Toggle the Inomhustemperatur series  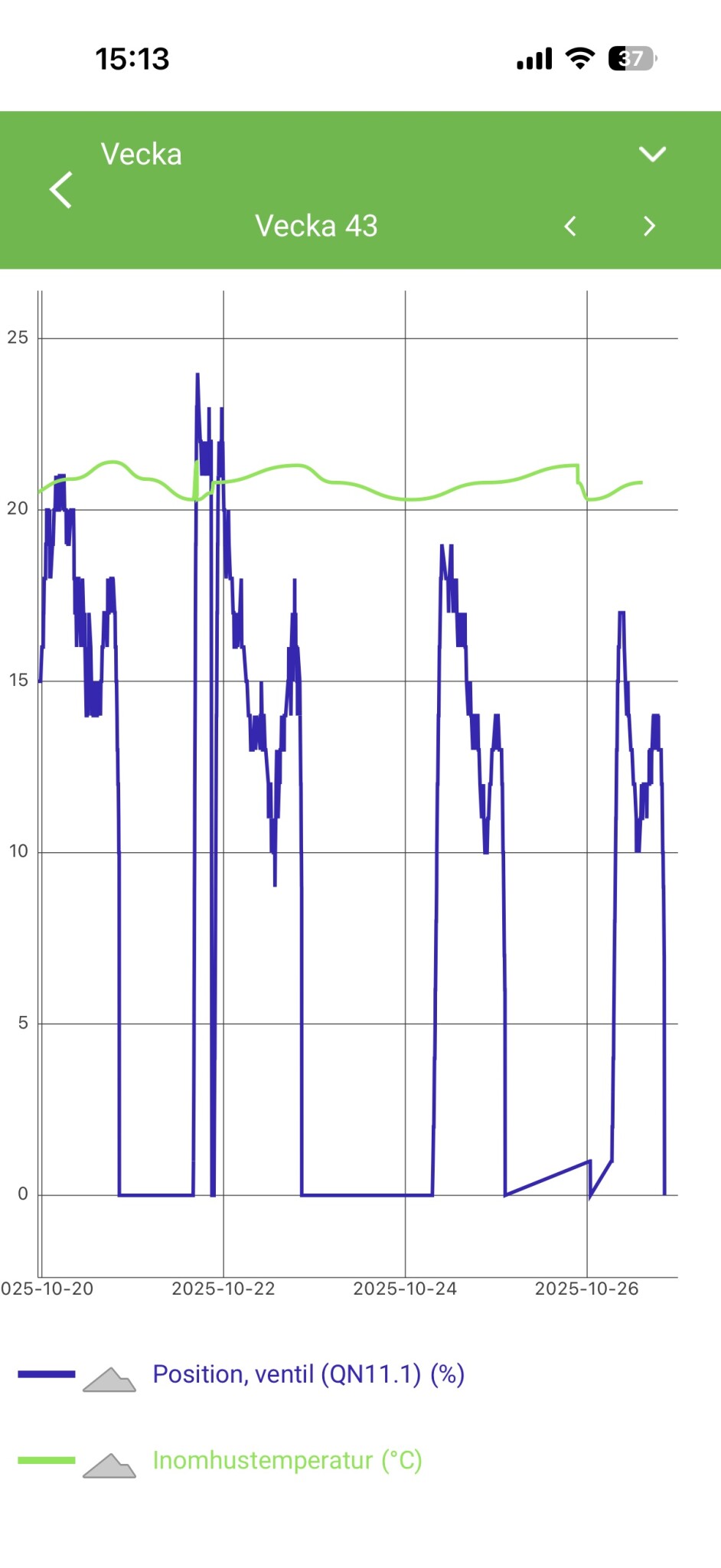click(287, 1461)
